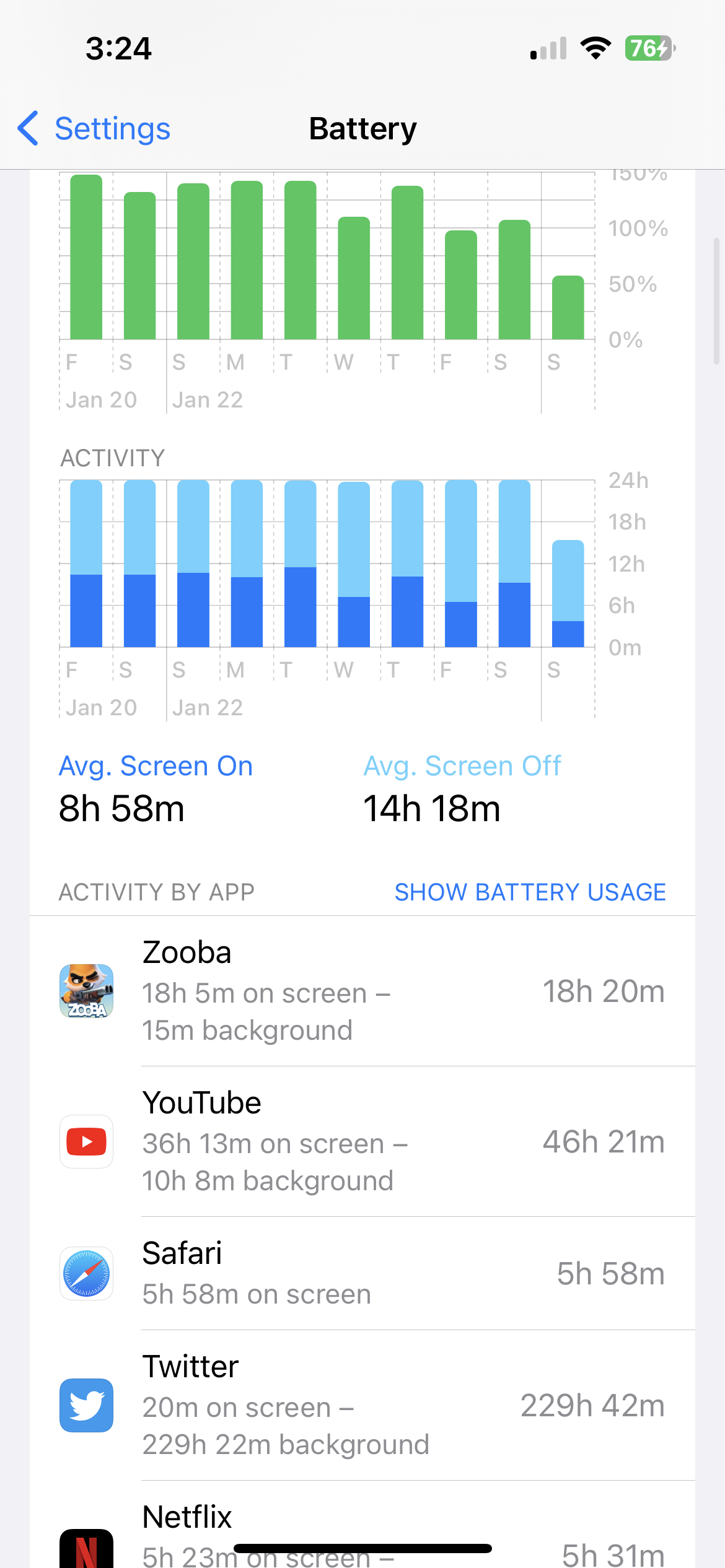
Task: Tap Show Battery Usage link
Action: tap(530, 892)
